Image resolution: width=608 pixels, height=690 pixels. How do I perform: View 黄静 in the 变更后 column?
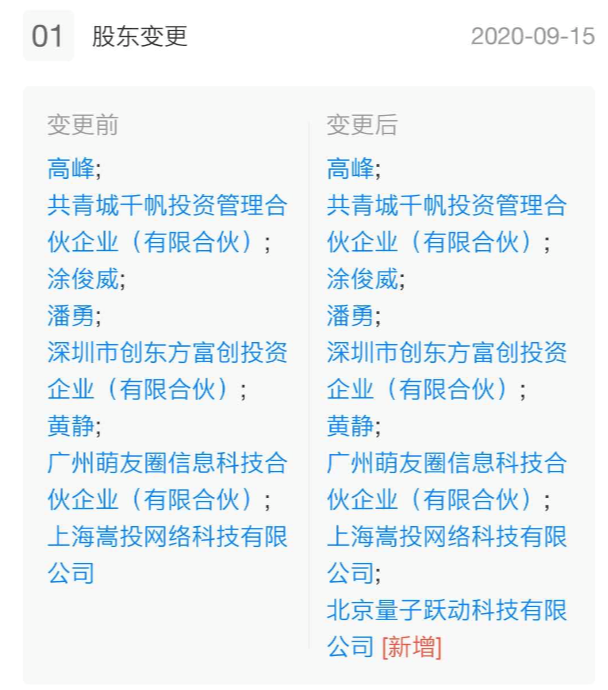tap(350, 427)
